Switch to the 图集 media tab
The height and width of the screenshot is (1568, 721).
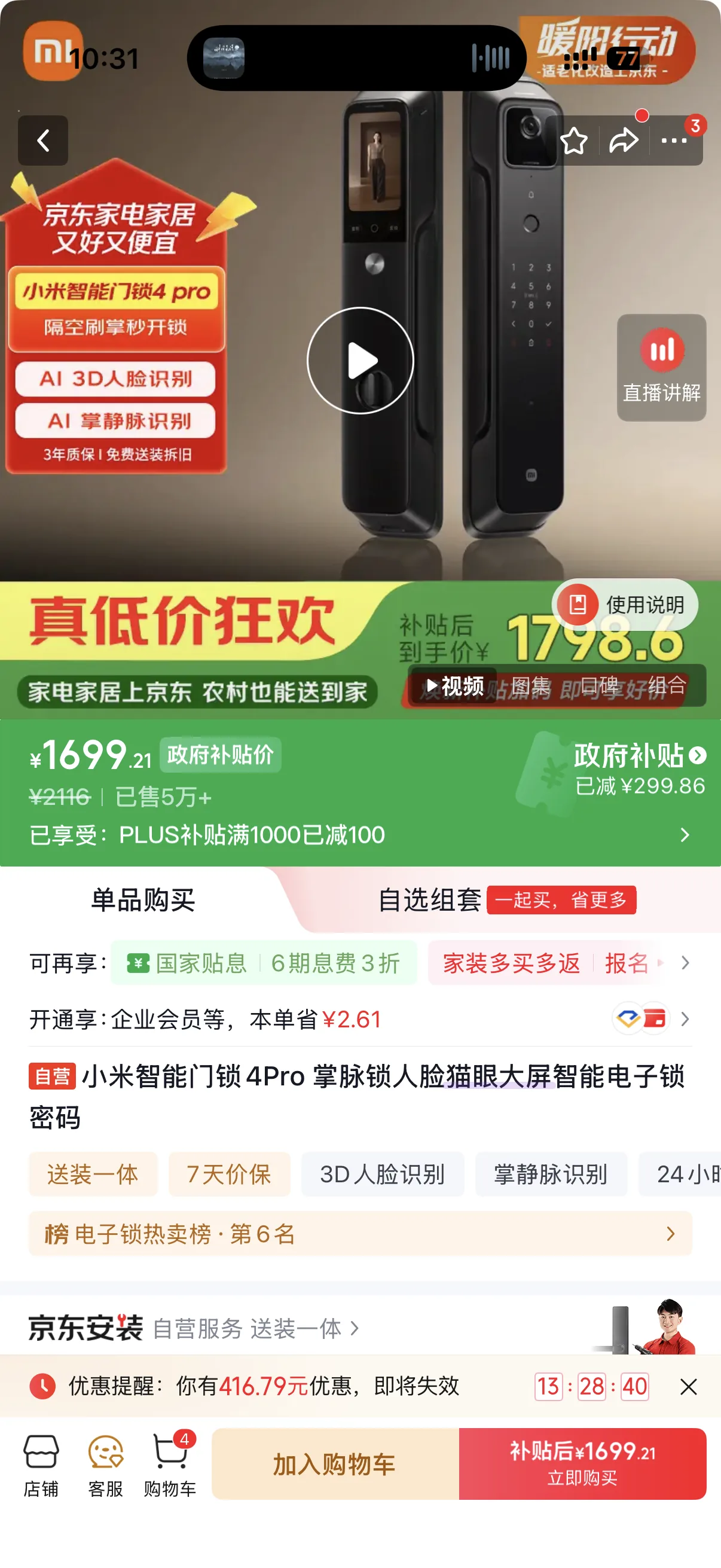click(530, 686)
